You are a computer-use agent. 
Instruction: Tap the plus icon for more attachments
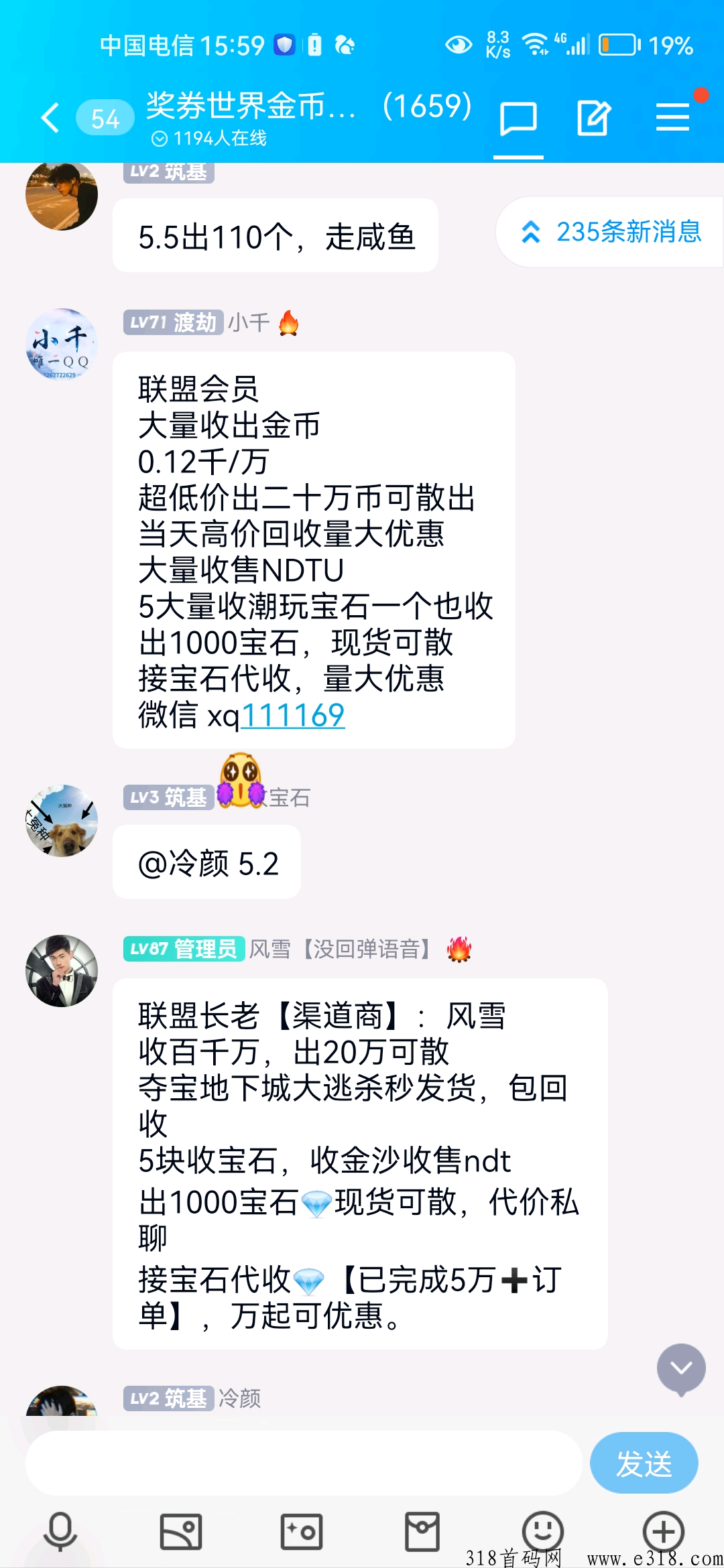coord(662,1530)
